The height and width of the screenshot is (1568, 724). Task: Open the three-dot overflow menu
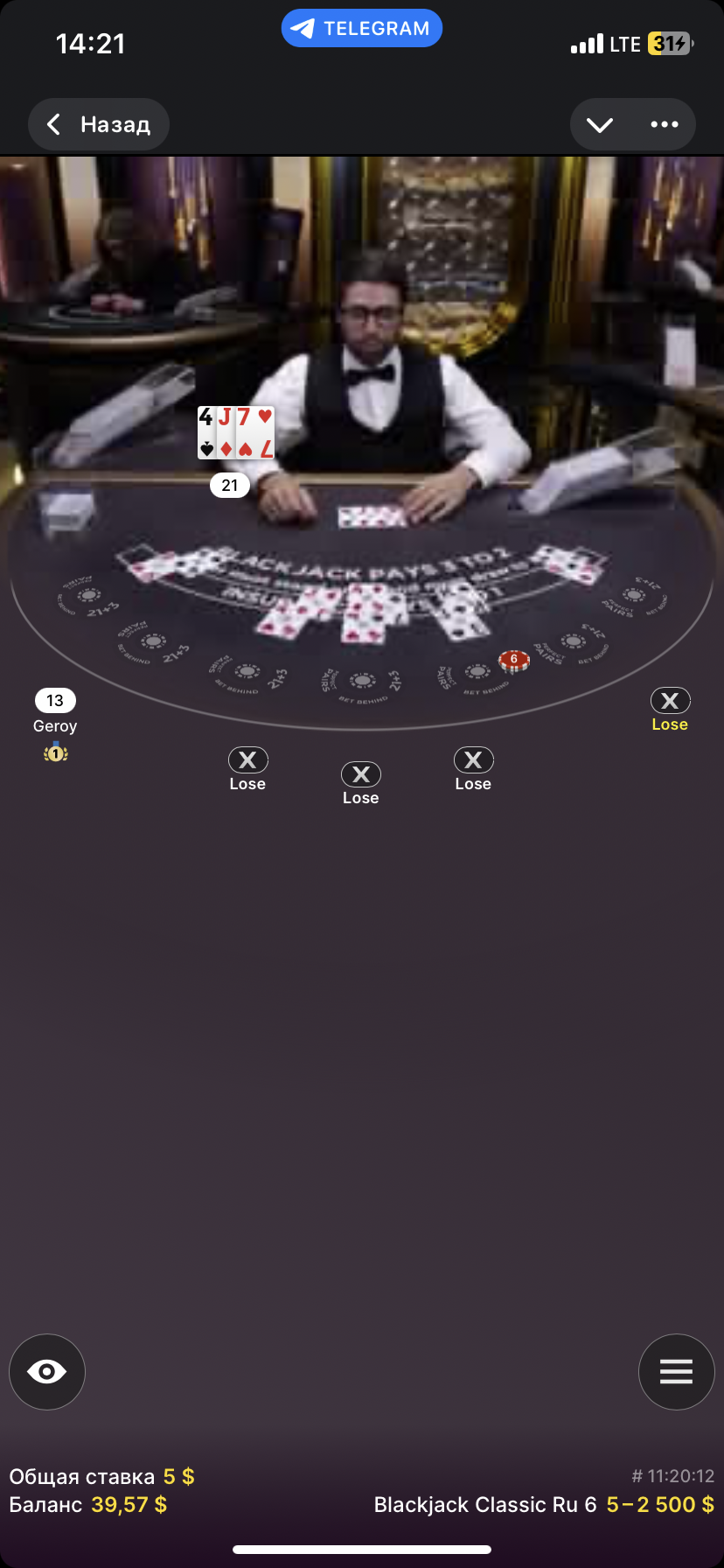point(665,124)
